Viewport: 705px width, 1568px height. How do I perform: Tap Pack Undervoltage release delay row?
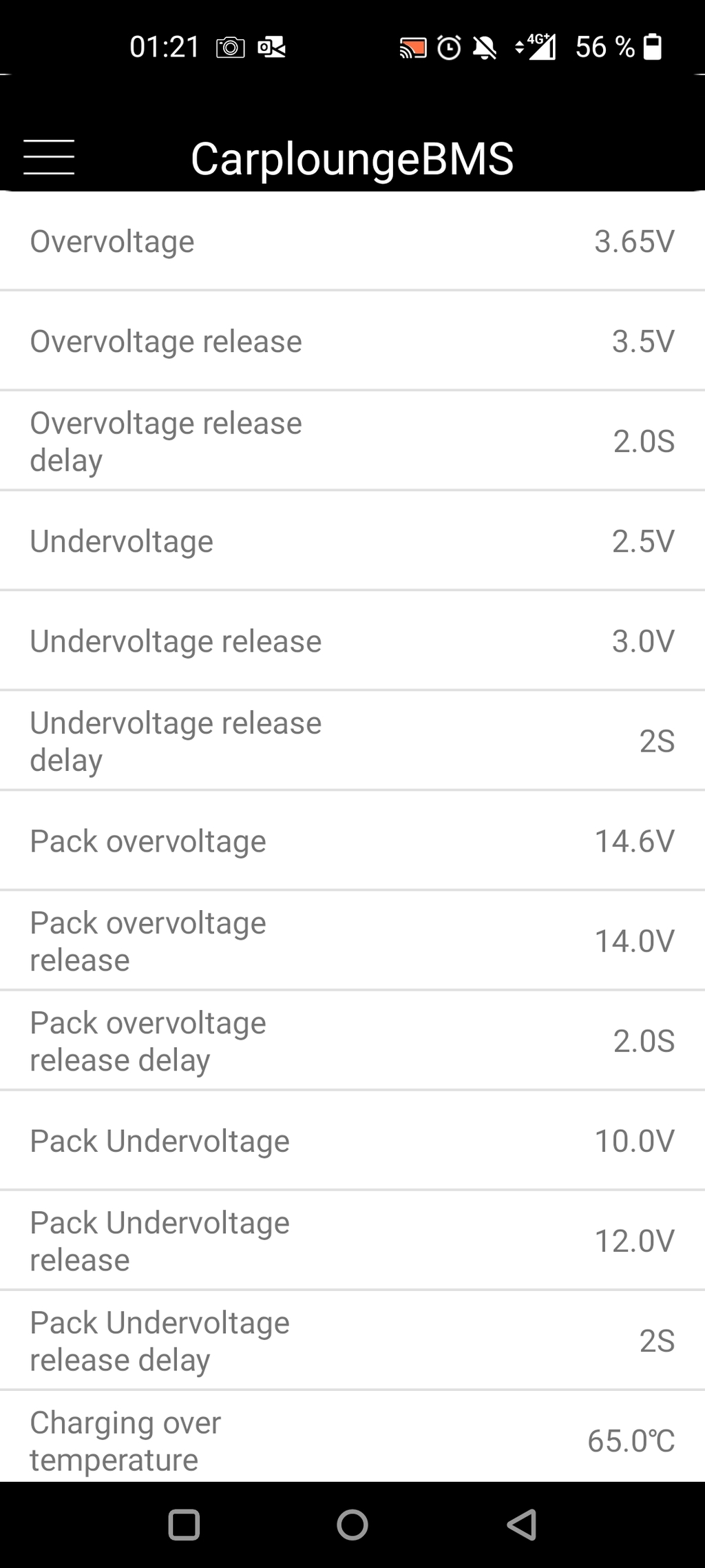pyautogui.click(x=352, y=1341)
